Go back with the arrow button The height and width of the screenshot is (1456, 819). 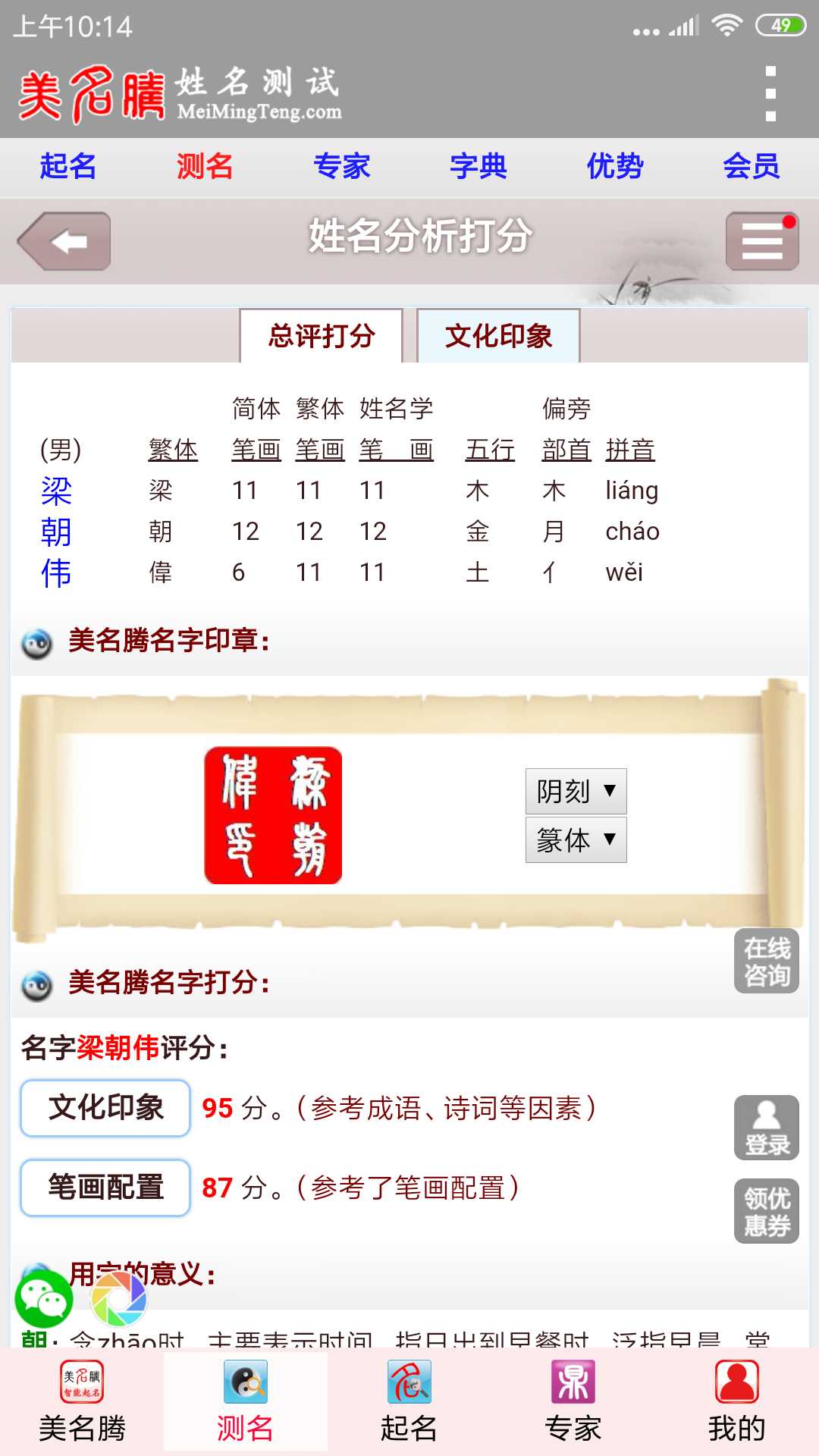65,241
